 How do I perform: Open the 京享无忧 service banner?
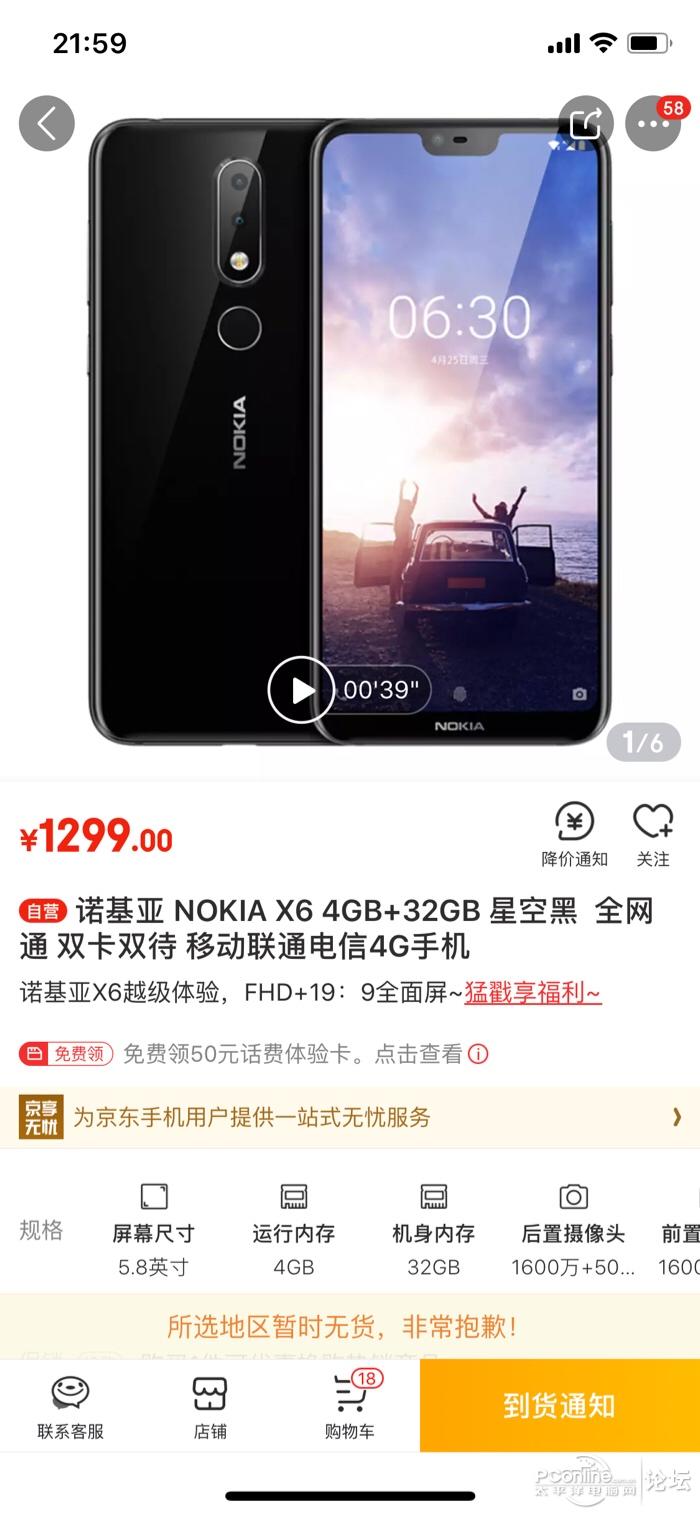pos(350,1117)
